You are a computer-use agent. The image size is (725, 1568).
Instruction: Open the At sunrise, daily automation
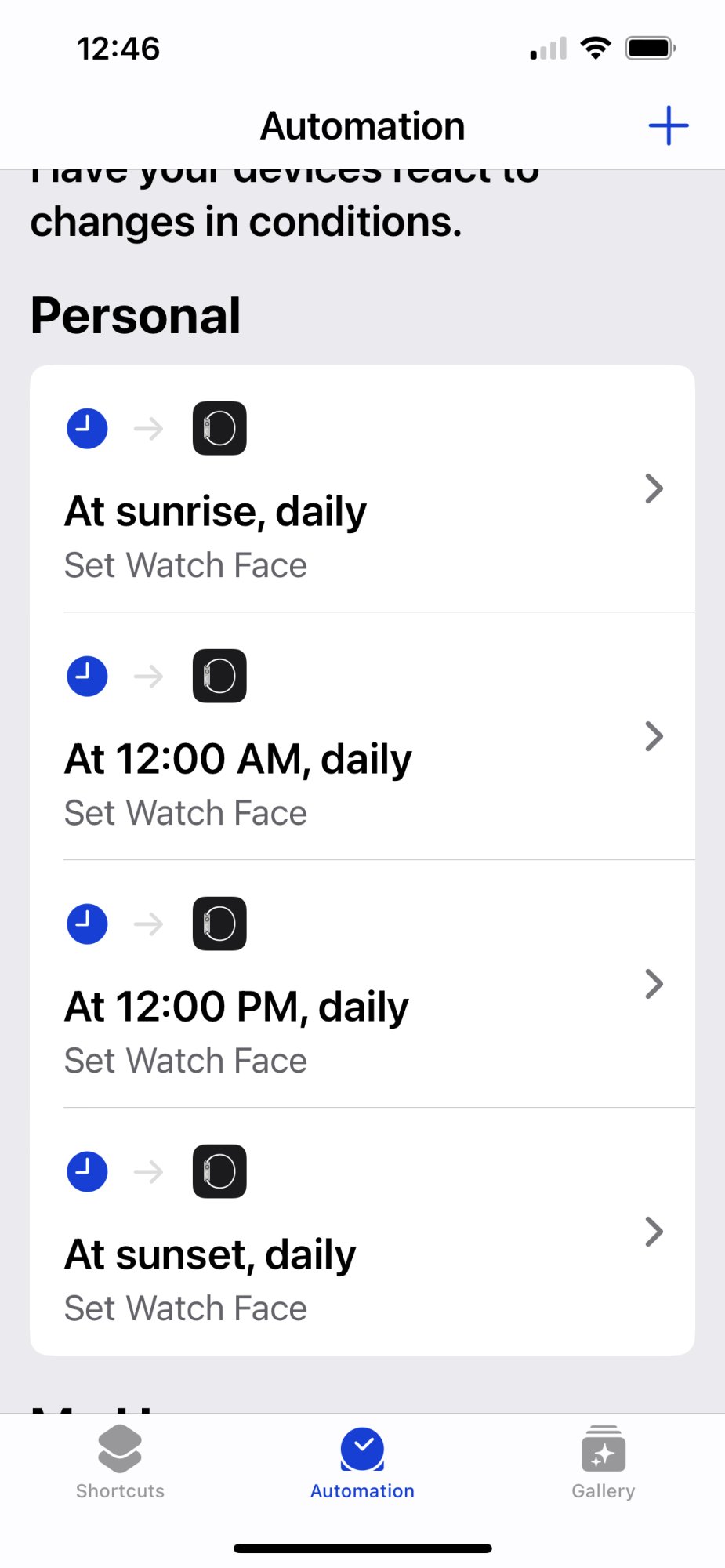click(x=362, y=489)
